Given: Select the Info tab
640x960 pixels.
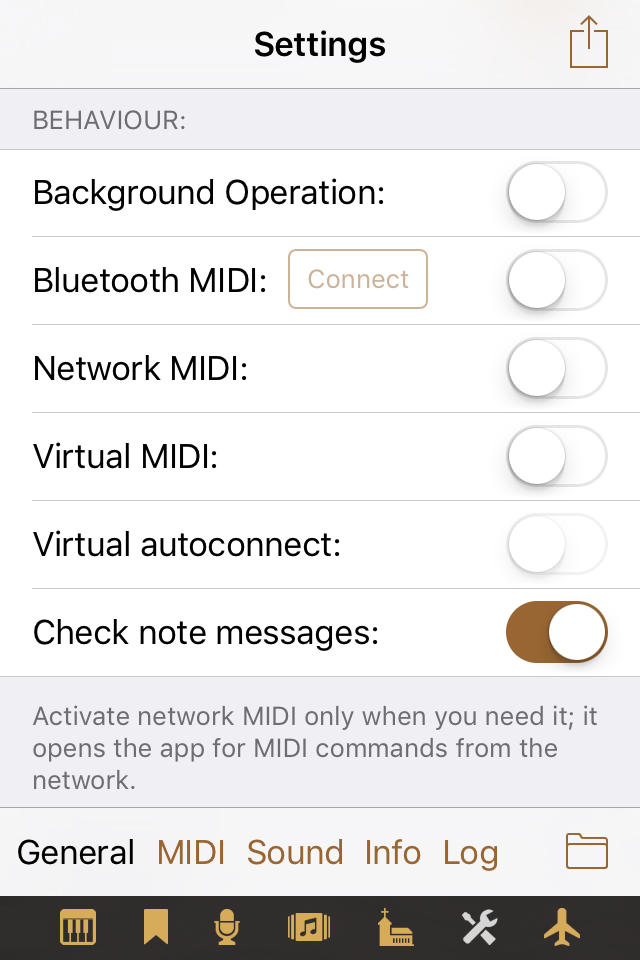Looking at the screenshot, I should pos(392,852).
